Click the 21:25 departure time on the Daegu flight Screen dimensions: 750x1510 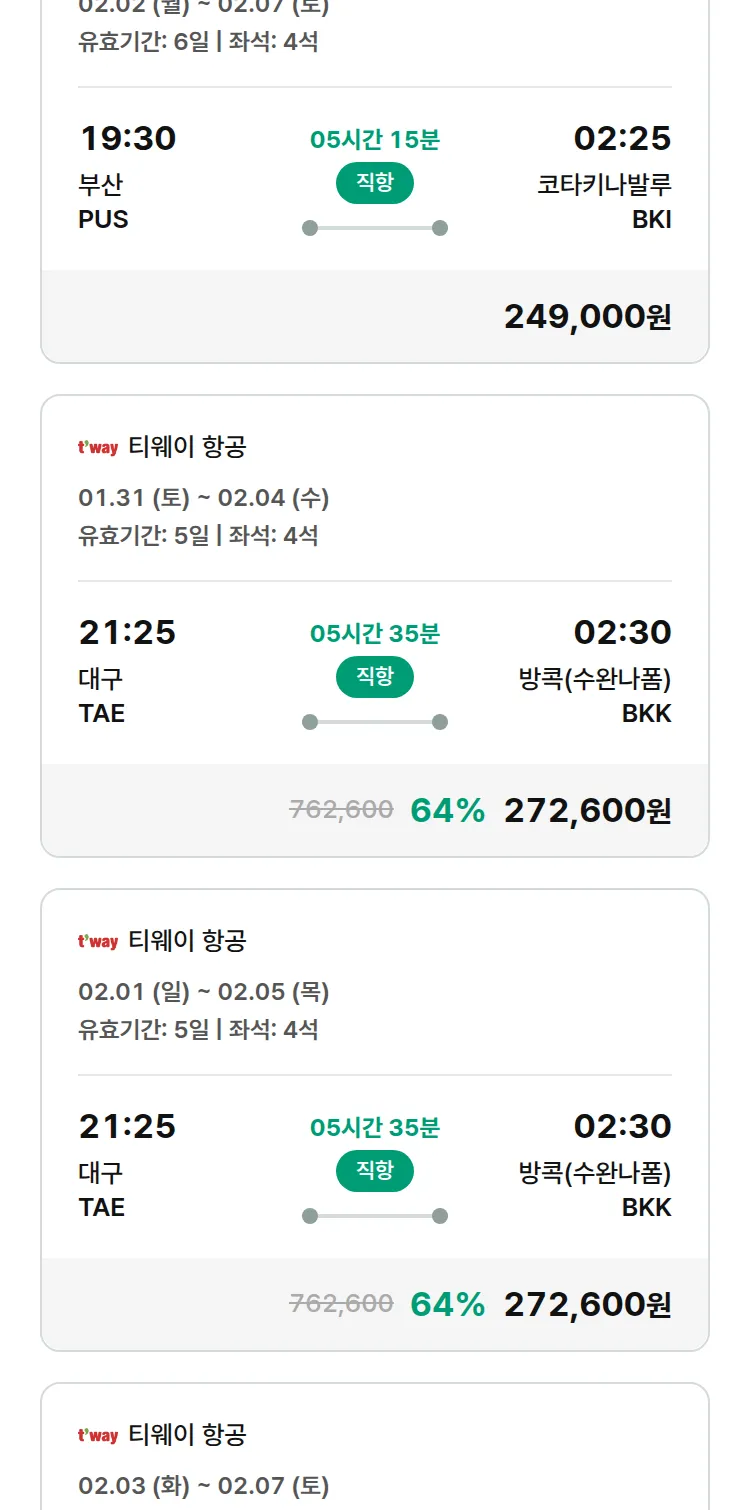point(127,633)
